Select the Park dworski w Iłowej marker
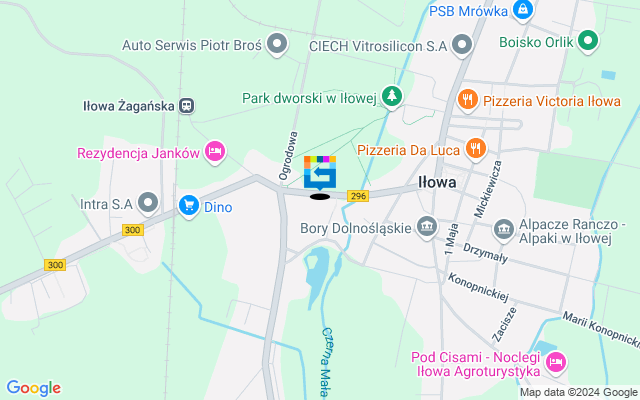The image size is (640, 400). [395, 97]
